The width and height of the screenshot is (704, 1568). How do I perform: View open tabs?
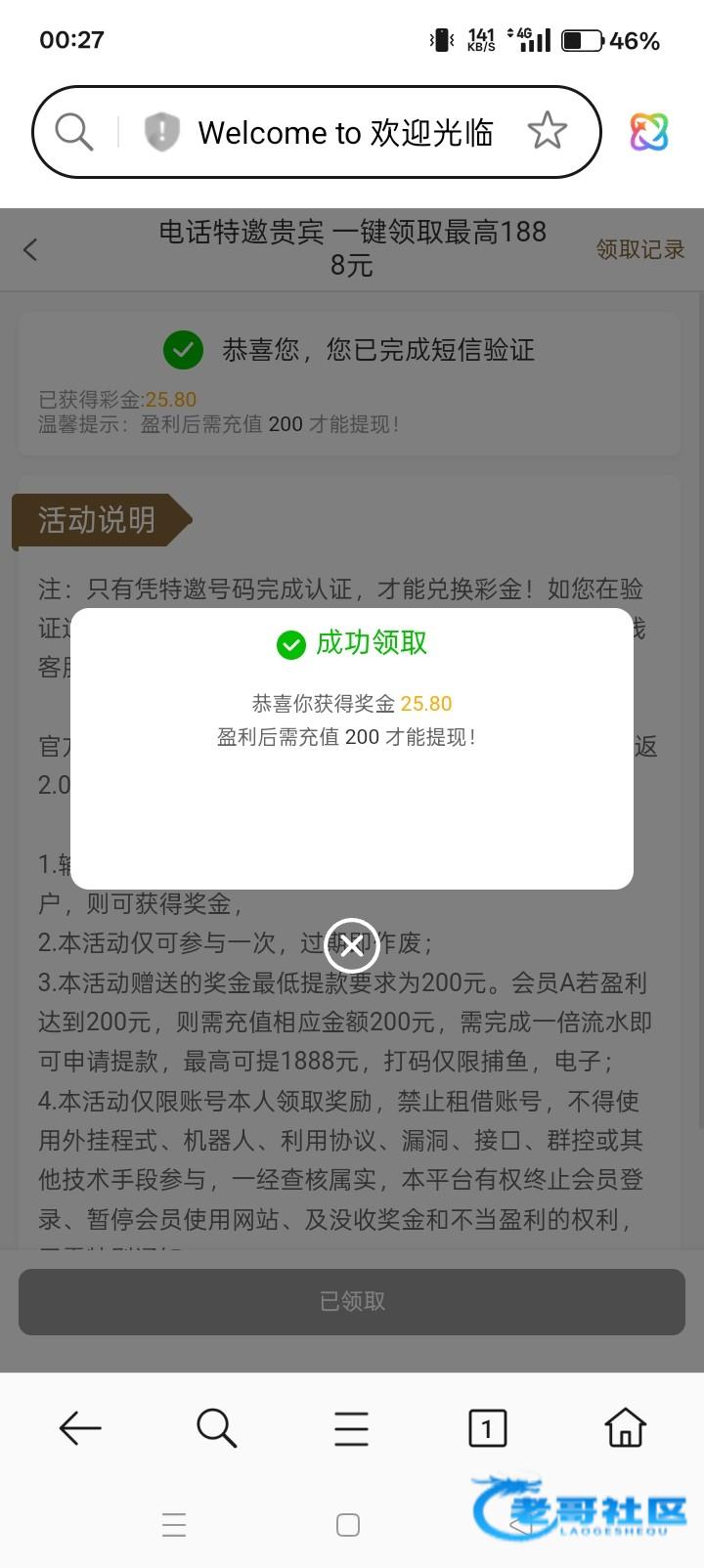[487, 1428]
